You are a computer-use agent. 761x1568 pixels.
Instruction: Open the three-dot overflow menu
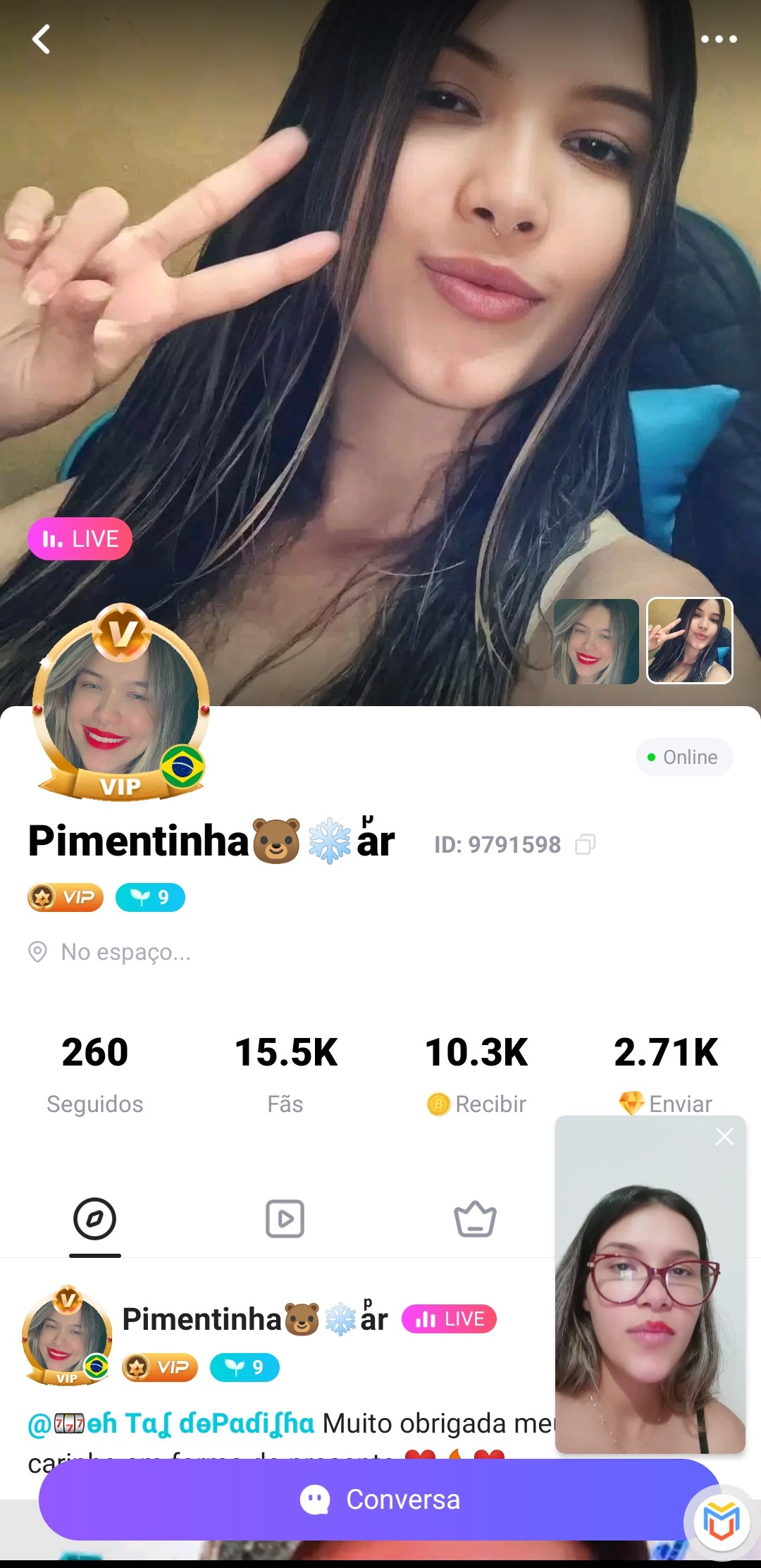pos(719,39)
